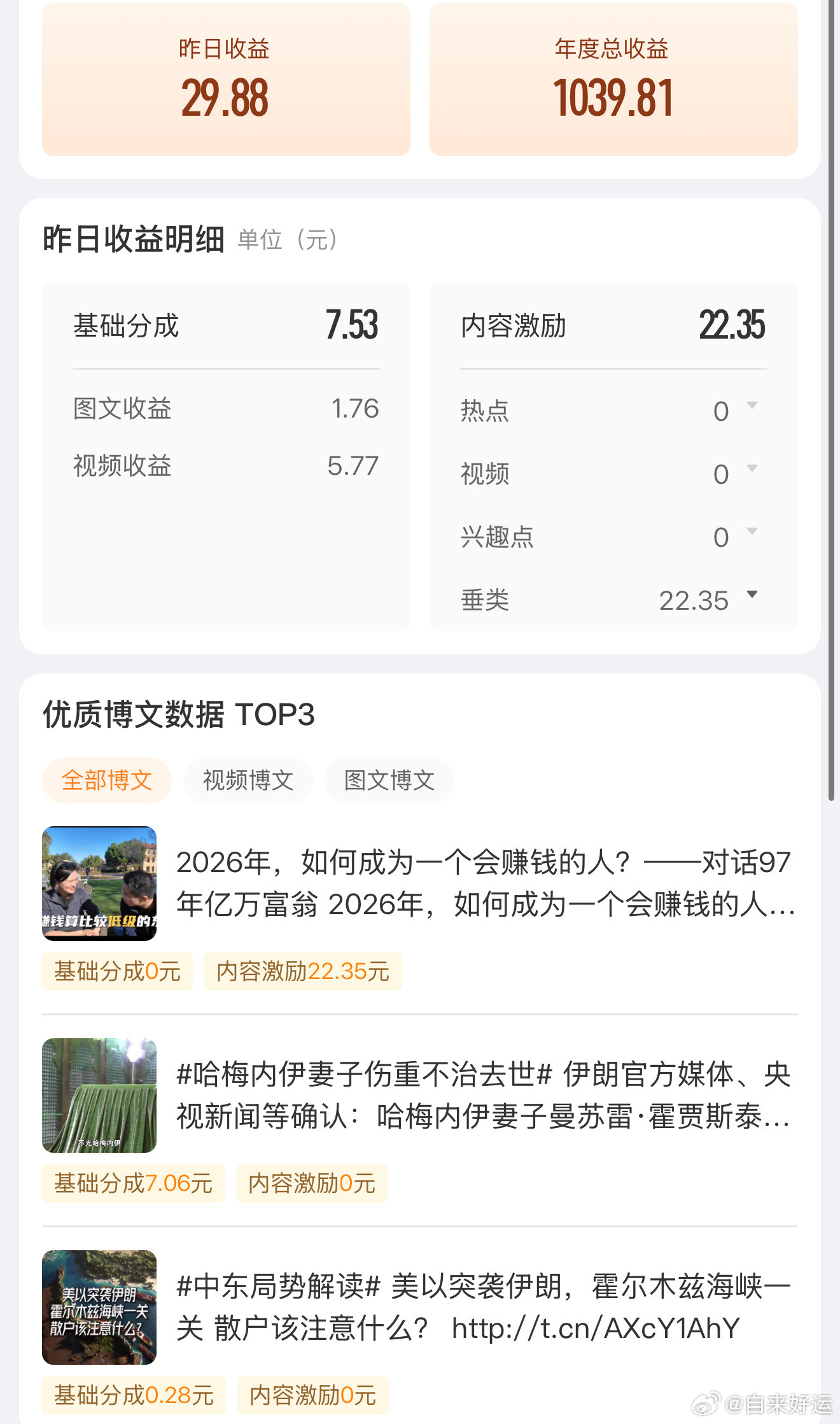This screenshot has width=840, height=1424.
Task: Collapse the 垂类 earnings breakdown
Action: [x=753, y=593]
